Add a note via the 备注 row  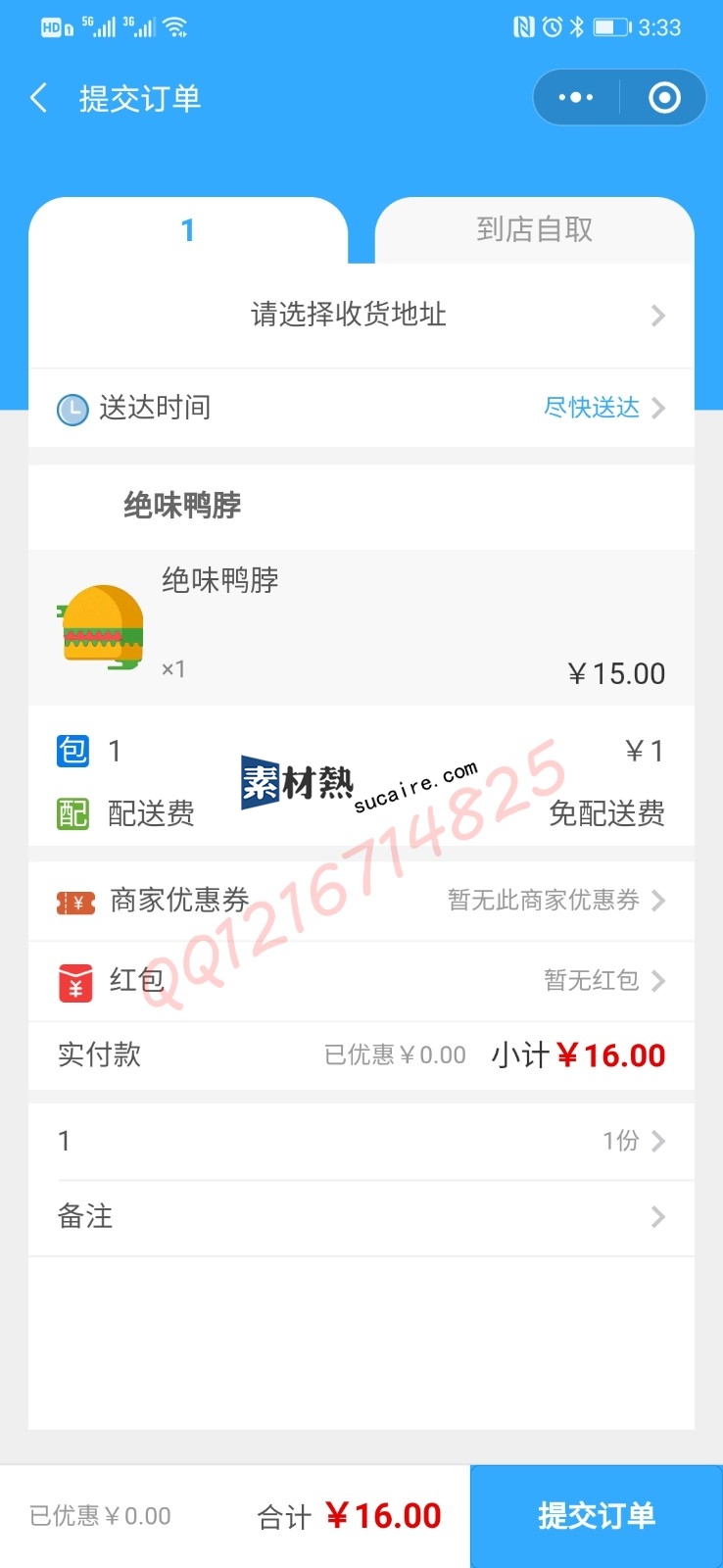pos(361,1217)
